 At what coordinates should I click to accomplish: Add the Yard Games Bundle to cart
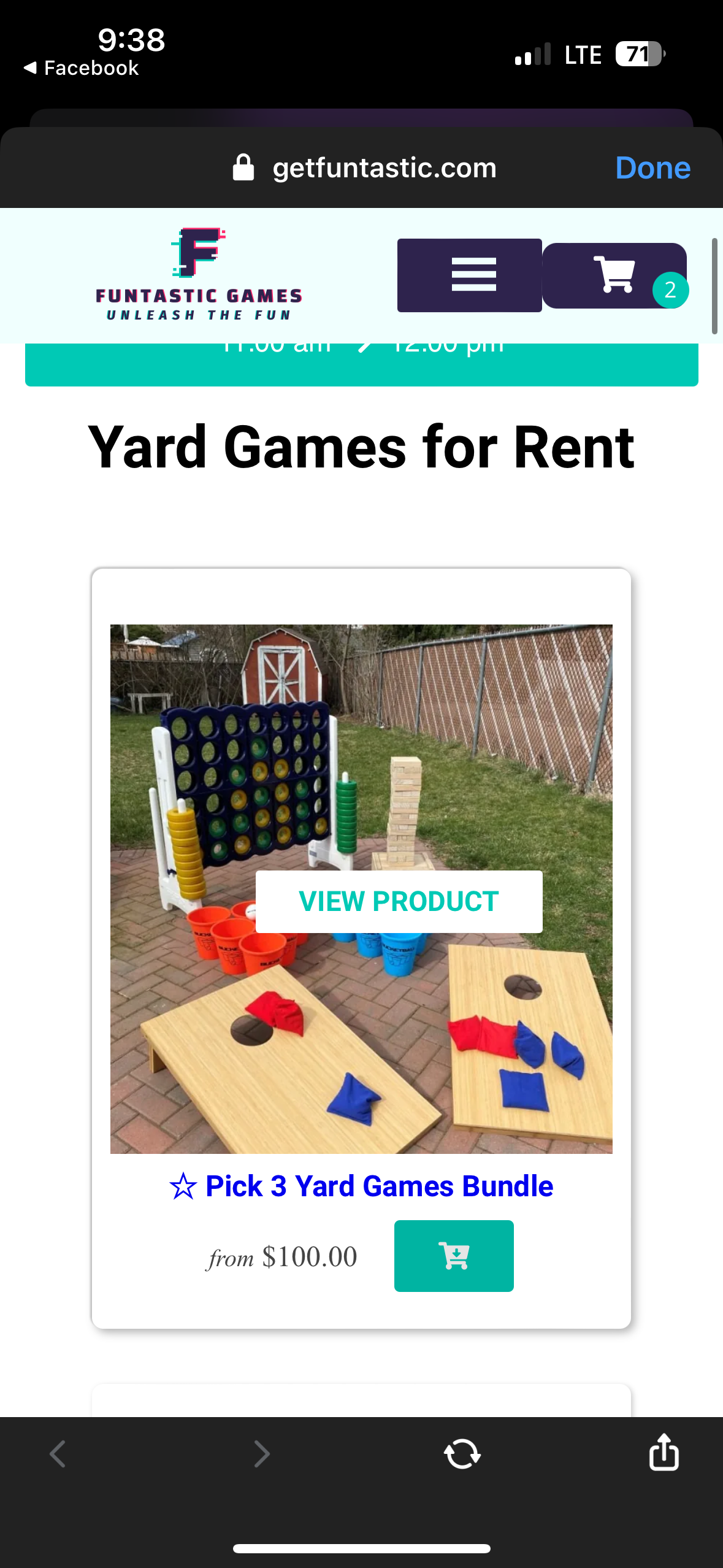pyautogui.click(x=454, y=1256)
